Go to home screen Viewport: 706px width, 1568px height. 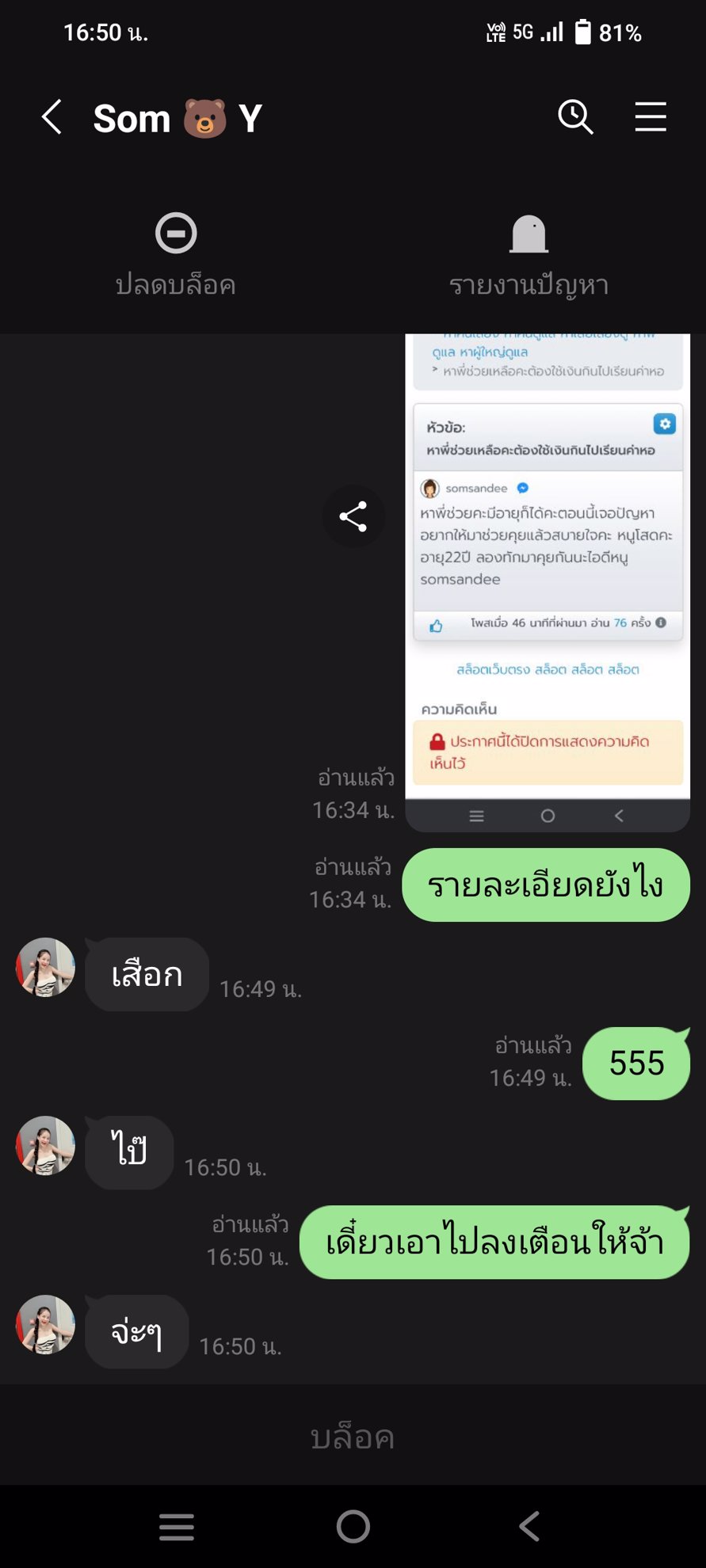tap(353, 1526)
